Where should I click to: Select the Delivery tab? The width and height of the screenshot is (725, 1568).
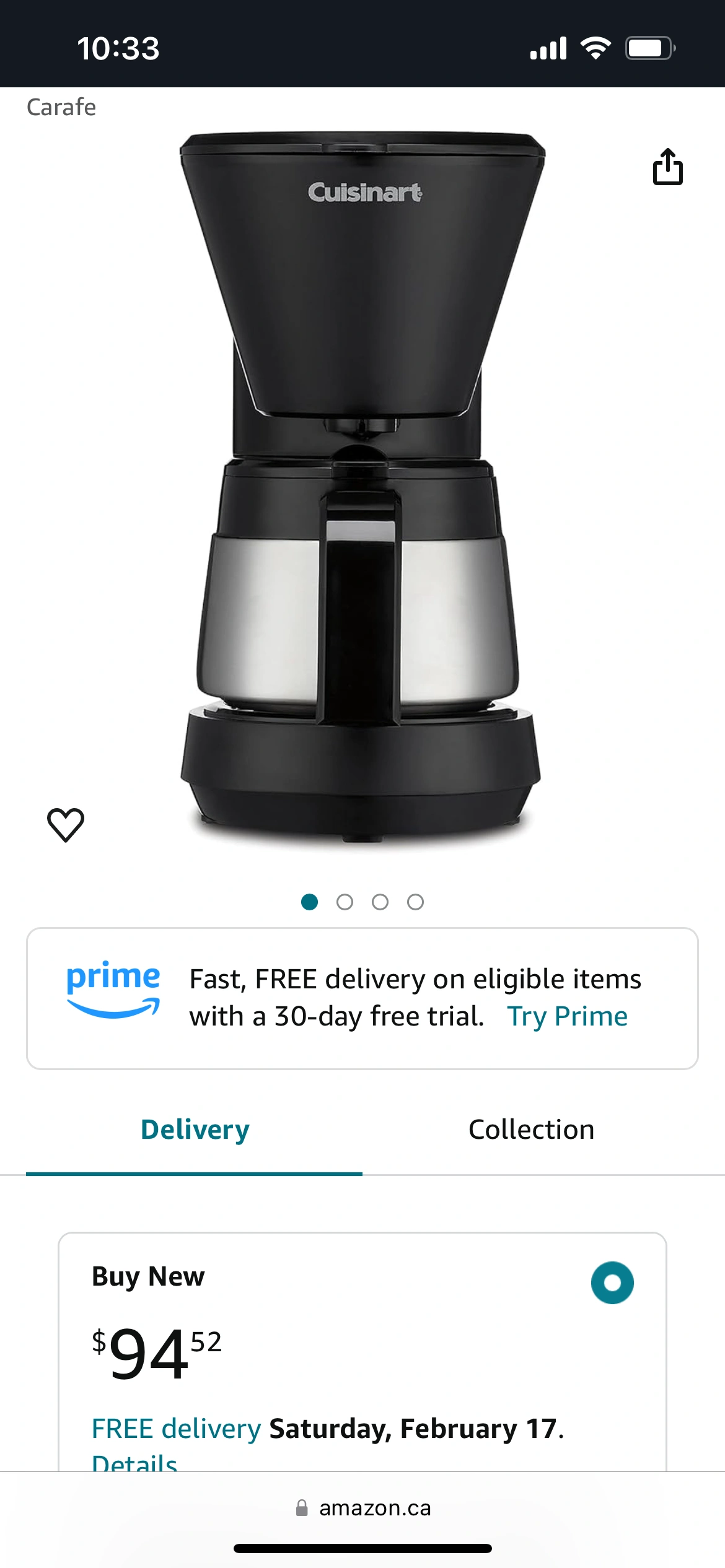coord(195,1130)
